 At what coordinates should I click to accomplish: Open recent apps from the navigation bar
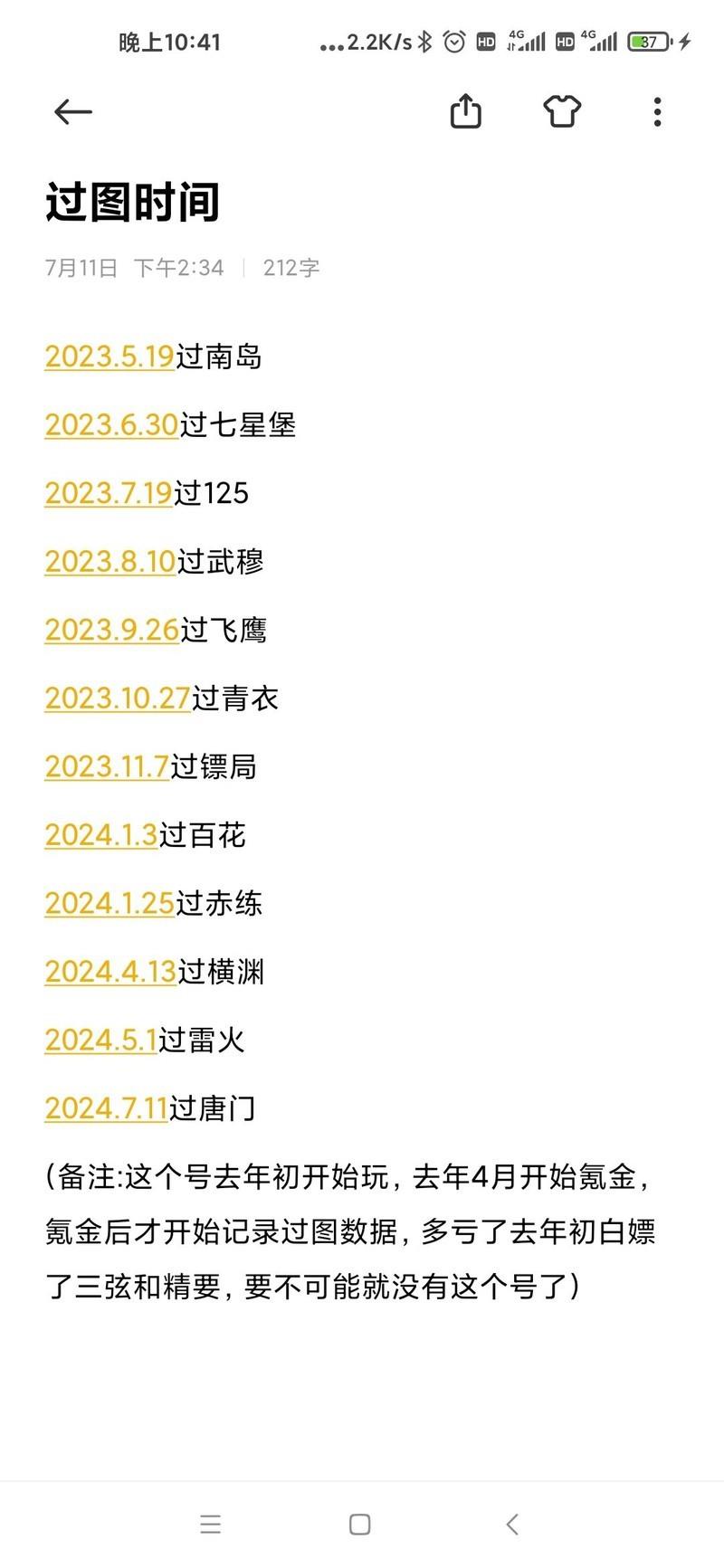tap(210, 1525)
